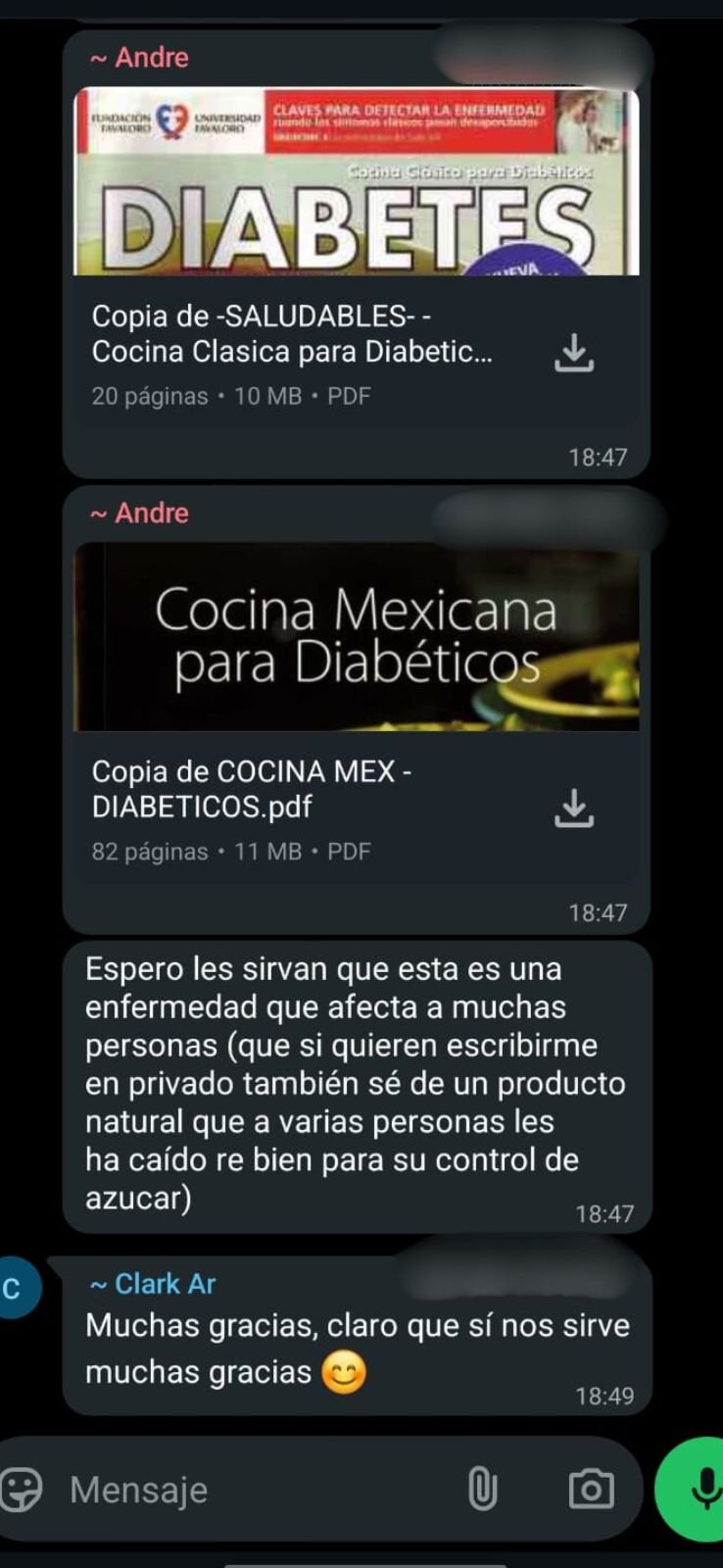Viewport: 723px width, 1568px height.
Task: Open the camera from the message bar
Action: [591, 1490]
